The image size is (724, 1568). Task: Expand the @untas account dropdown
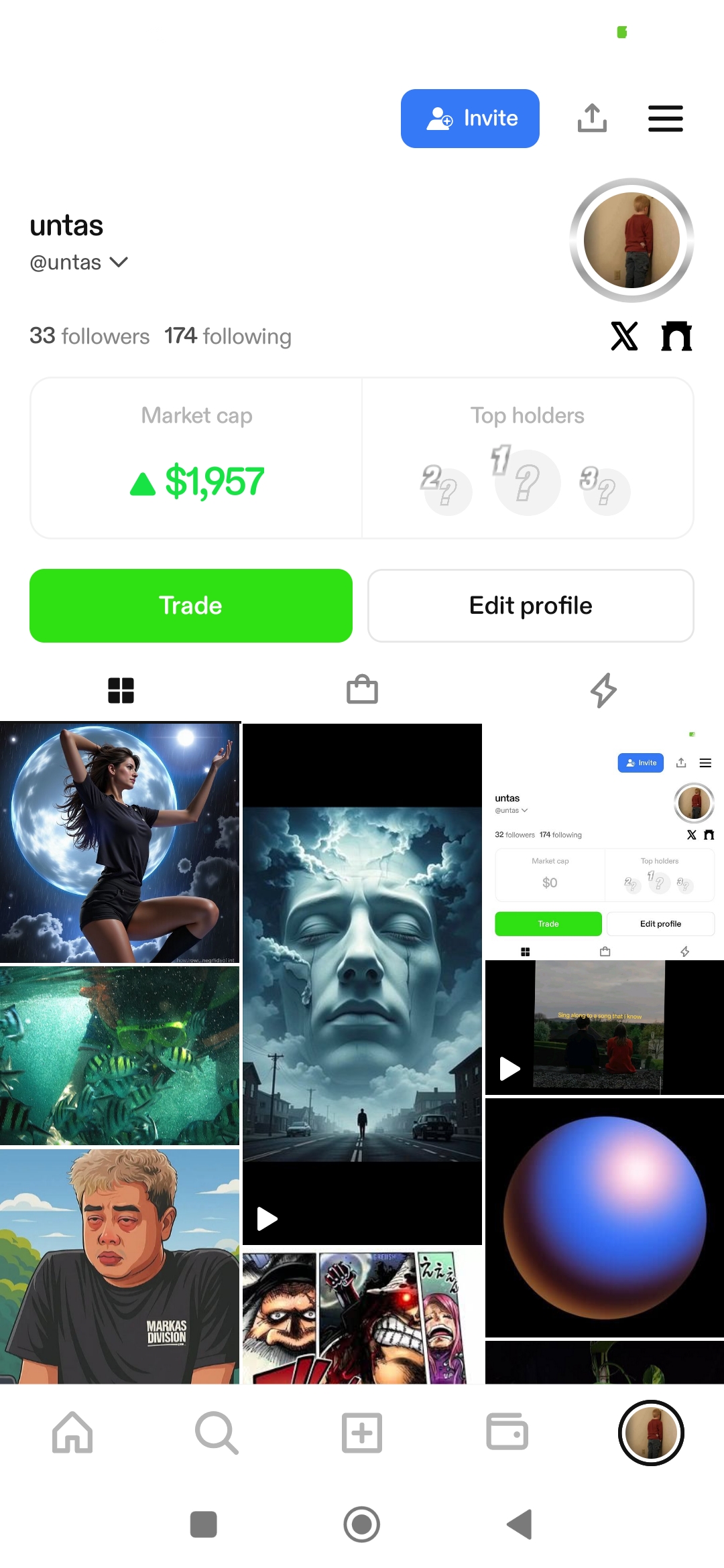click(x=119, y=262)
